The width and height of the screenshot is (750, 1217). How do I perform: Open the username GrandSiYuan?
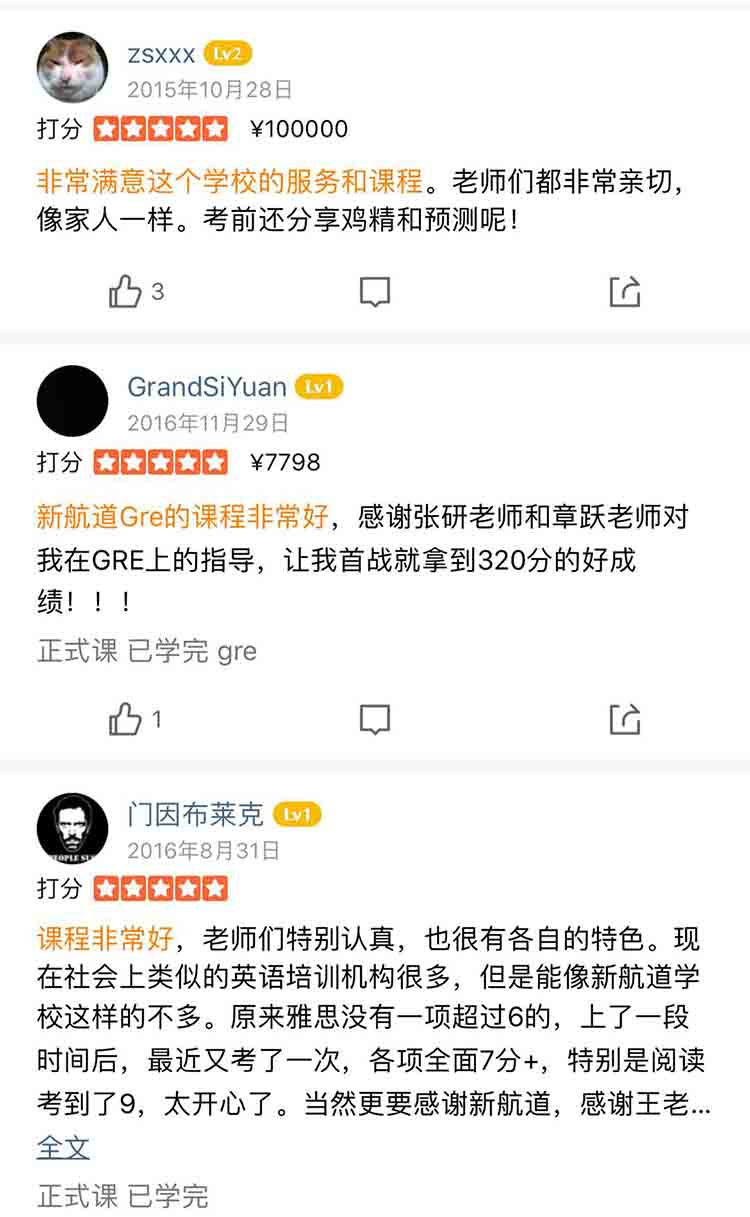click(207, 387)
